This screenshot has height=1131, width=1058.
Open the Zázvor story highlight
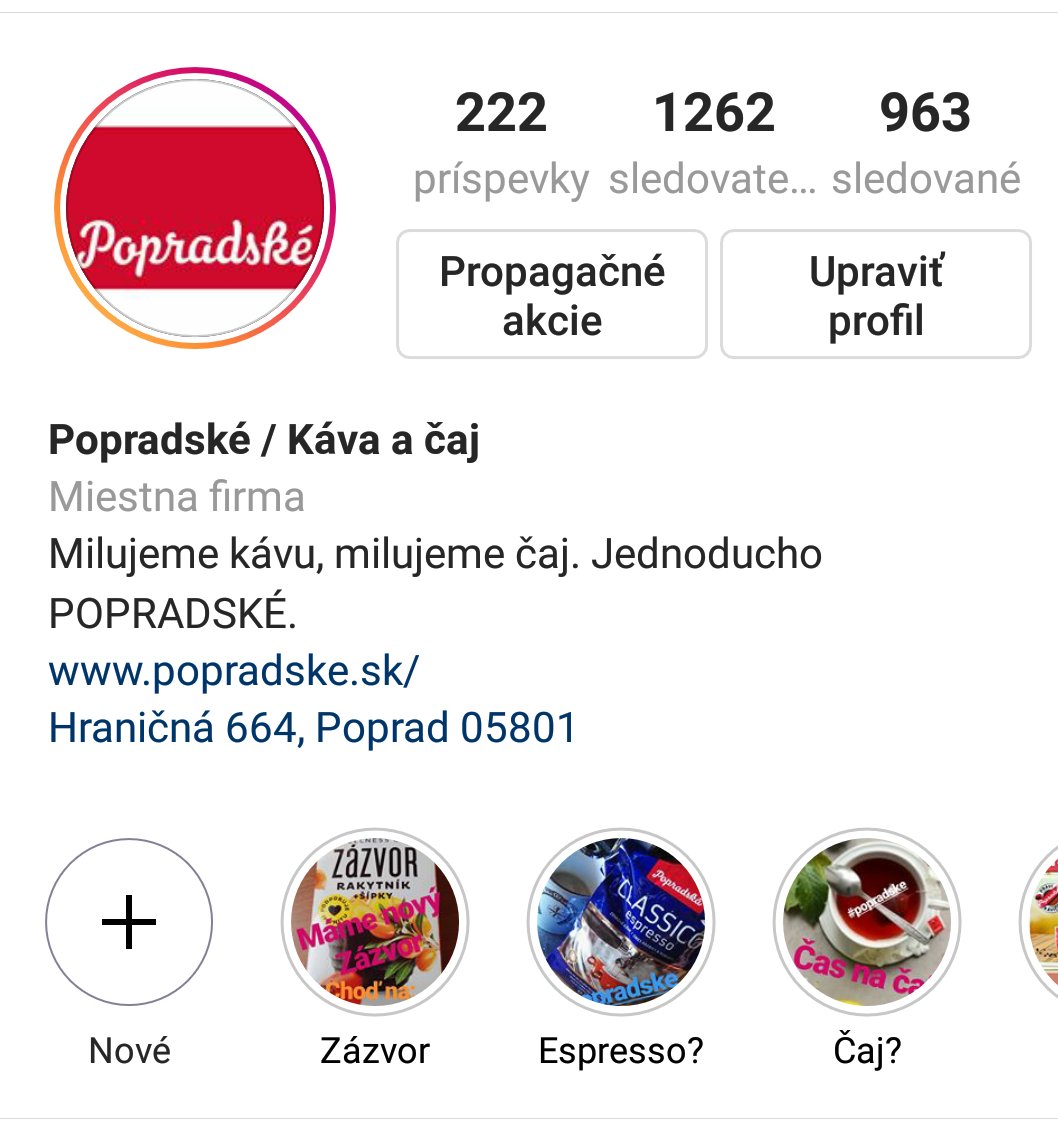coord(375,922)
